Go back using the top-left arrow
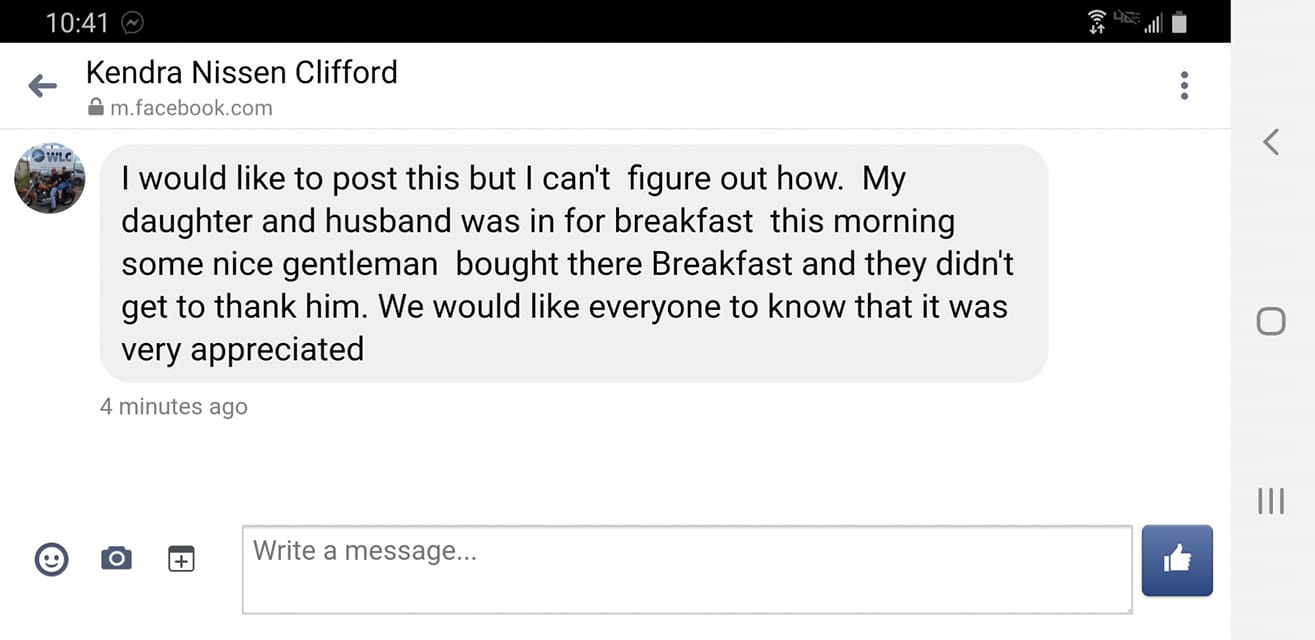Screen dimensions: 1315x640 pyautogui.click(x=42, y=86)
